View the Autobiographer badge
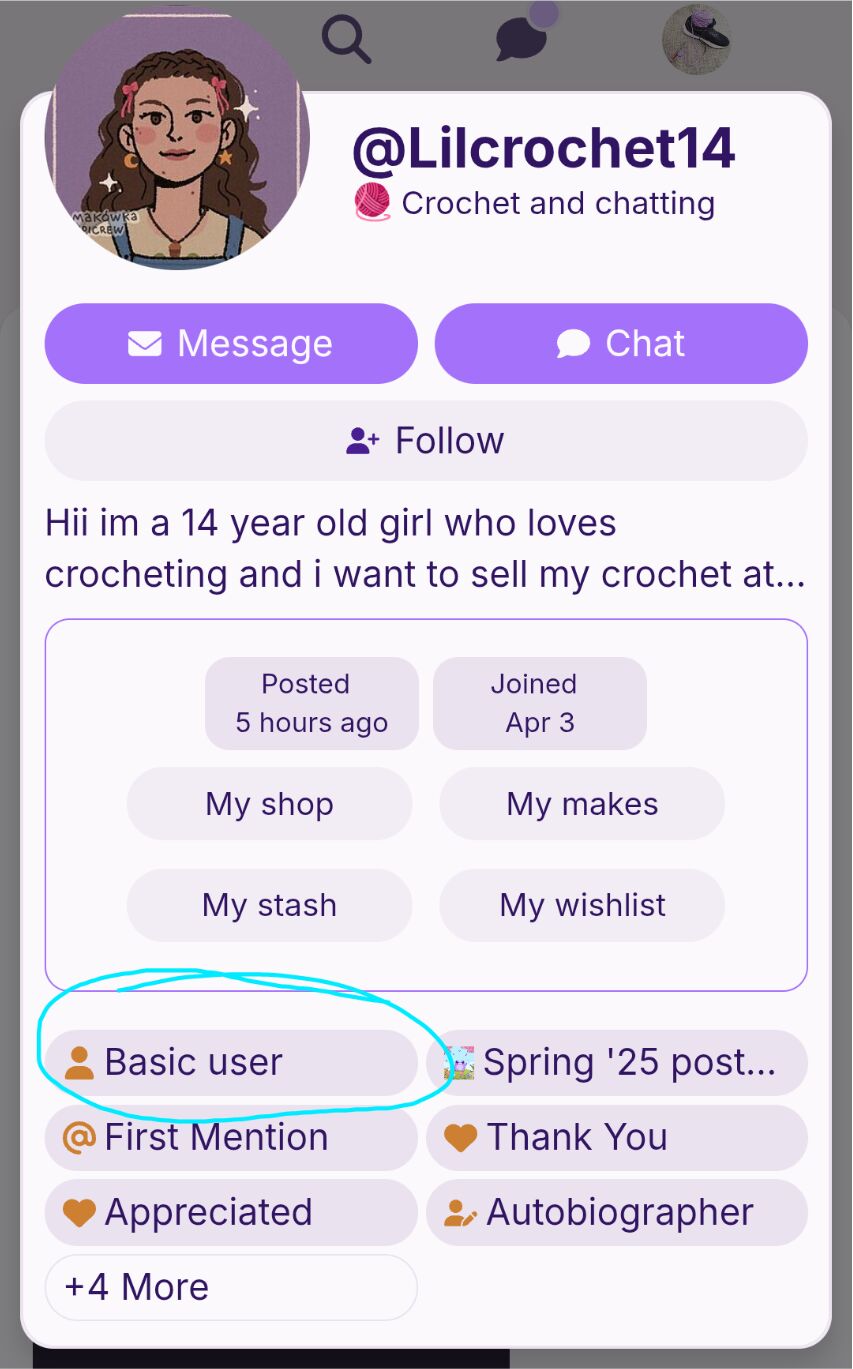Viewport: 853px width, 1369px height. [617, 1212]
